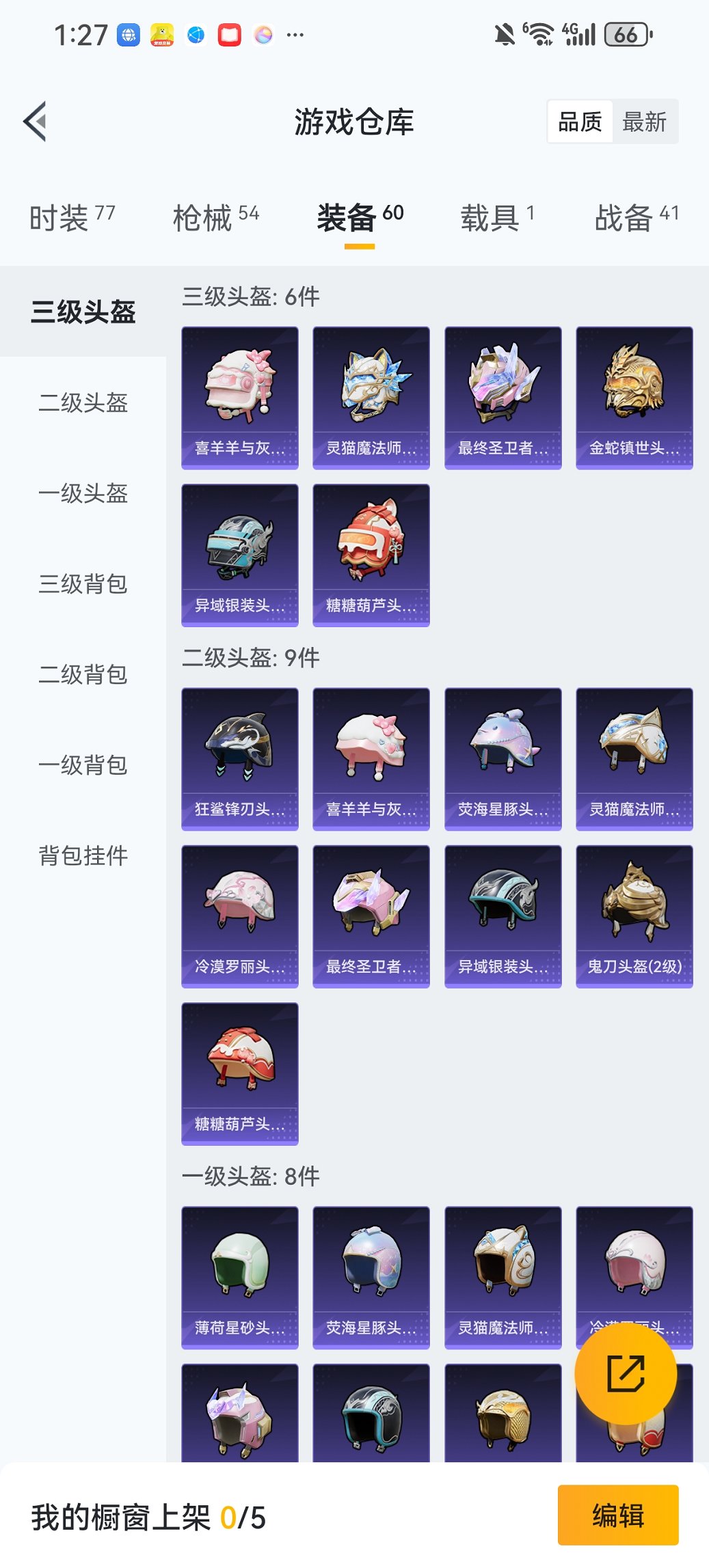The width and height of the screenshot is (709, 1568).
Task: View the 薄荷星砂 helmet item
Action: coord(239,1278)
